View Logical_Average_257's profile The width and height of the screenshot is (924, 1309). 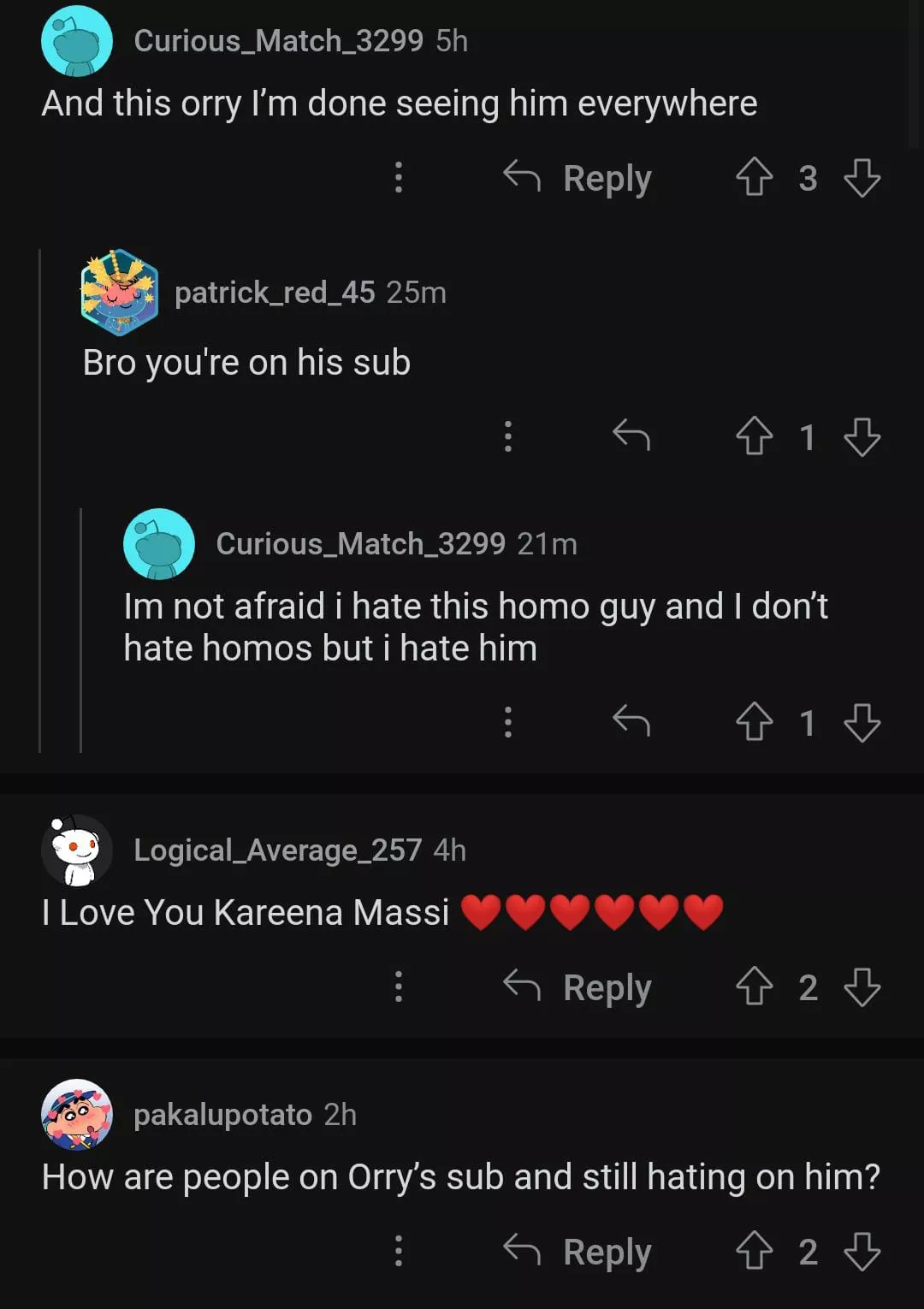(x=277, y=850)
